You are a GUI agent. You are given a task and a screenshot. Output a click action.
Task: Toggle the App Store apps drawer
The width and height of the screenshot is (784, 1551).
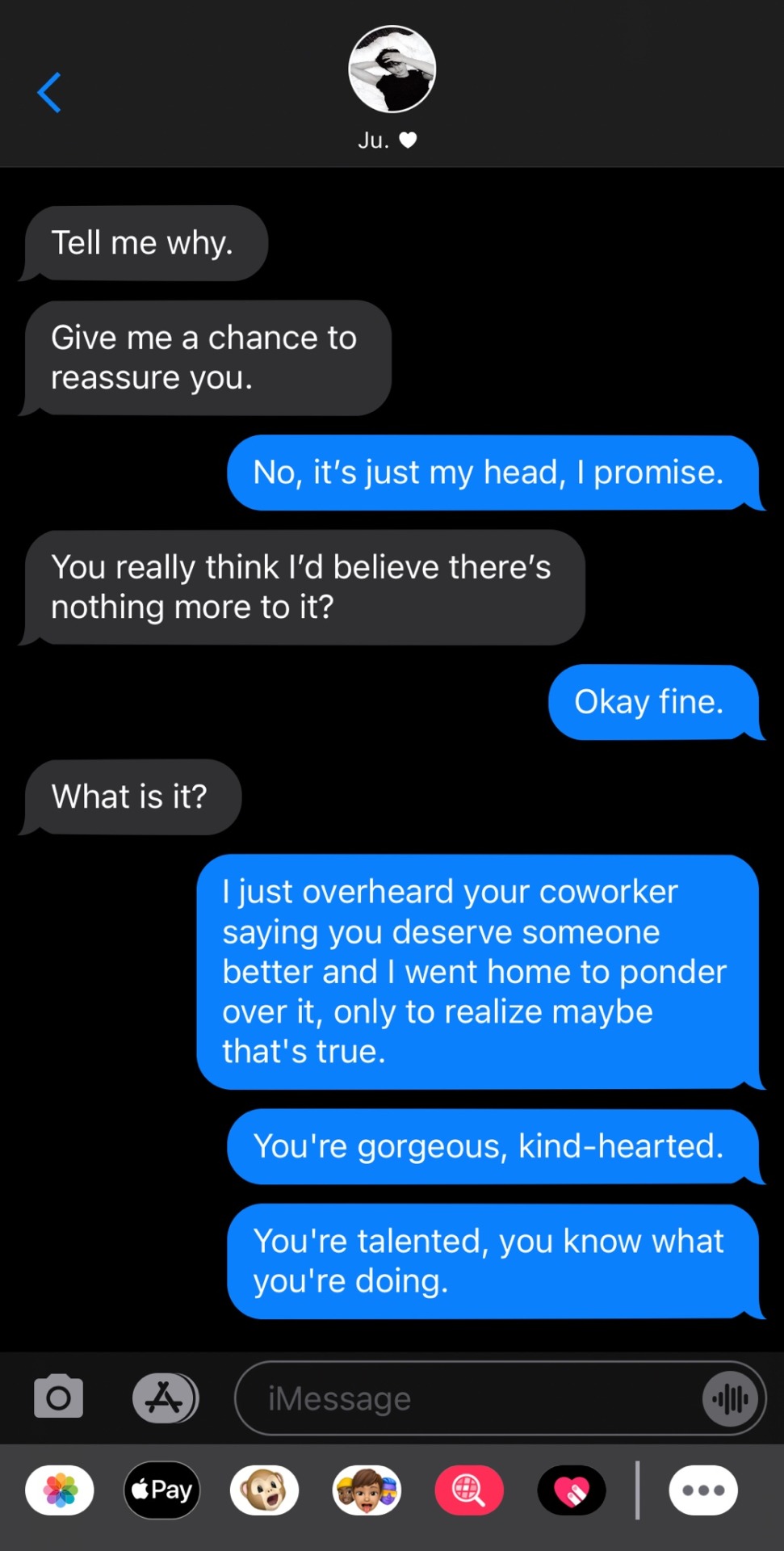tap(165, 1398)
